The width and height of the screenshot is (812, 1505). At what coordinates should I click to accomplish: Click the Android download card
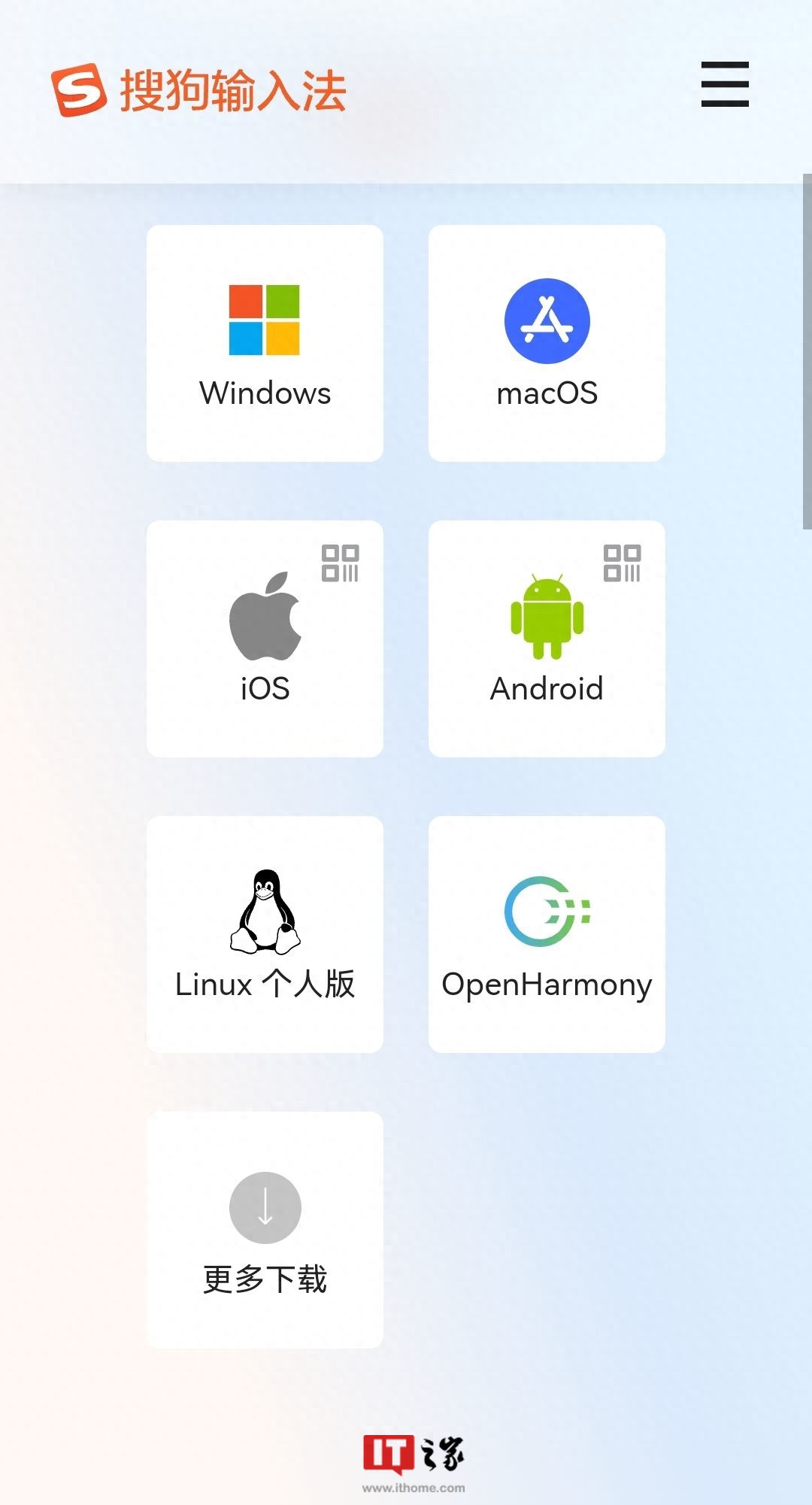[x=547, y=639]
